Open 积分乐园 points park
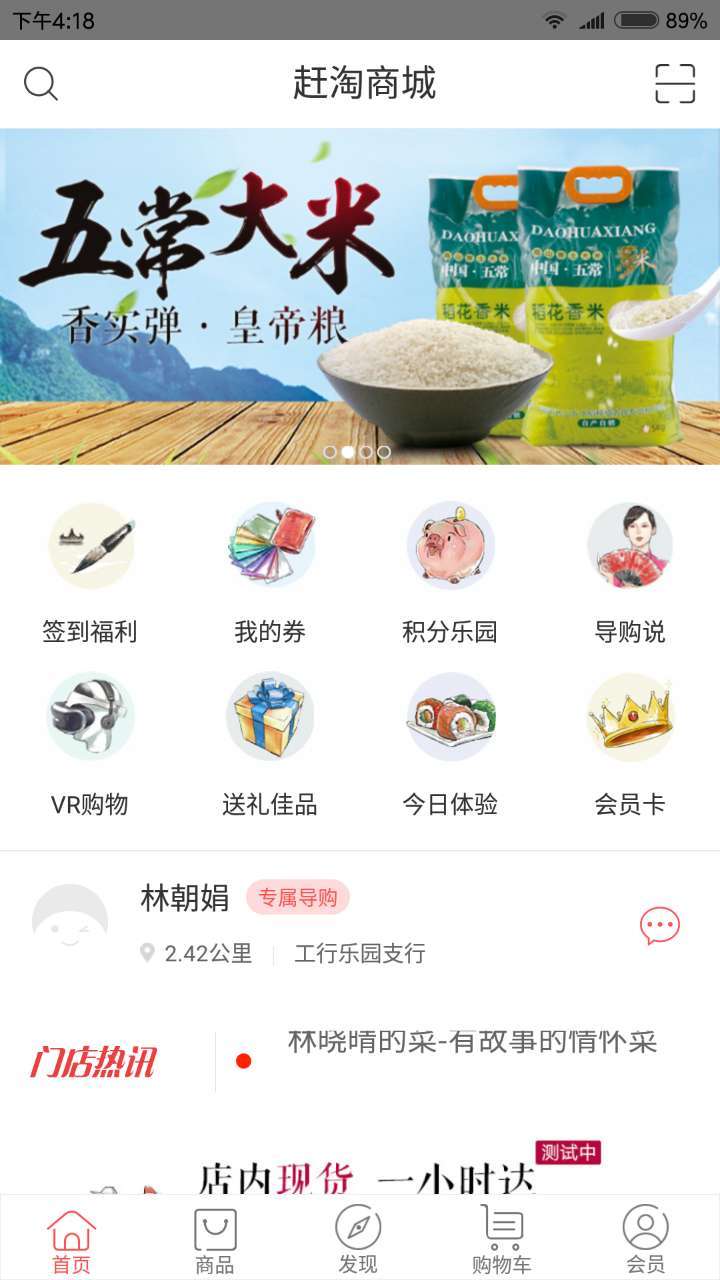Screen dimensions: 720x1280 coord(450,572)
